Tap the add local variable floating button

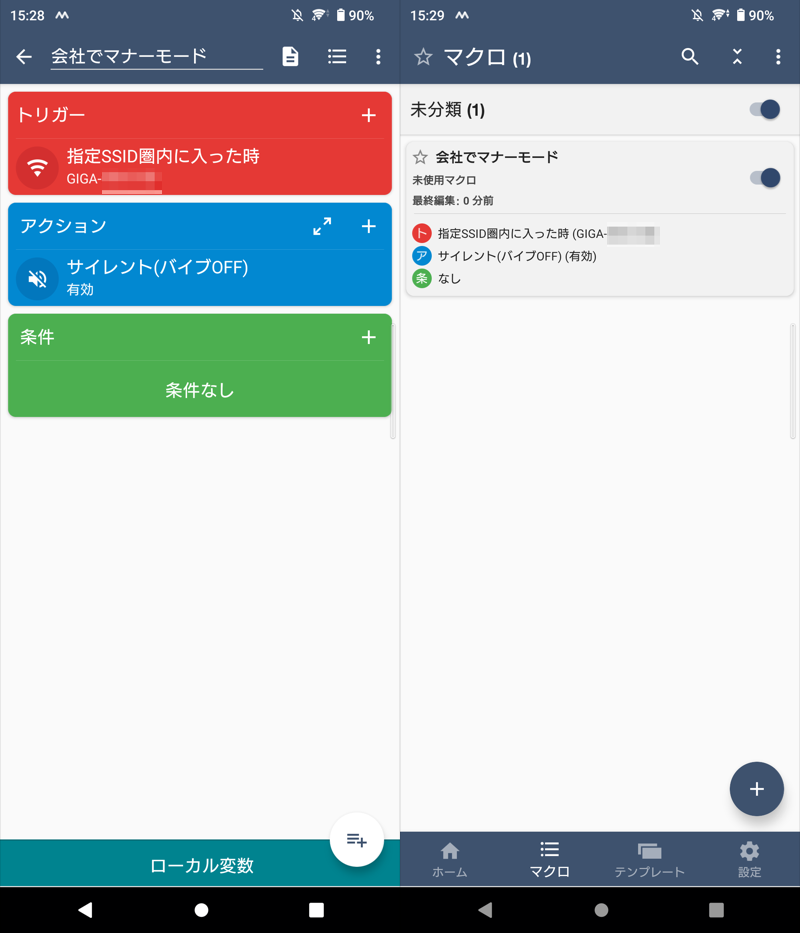click(x=357, y=840)
